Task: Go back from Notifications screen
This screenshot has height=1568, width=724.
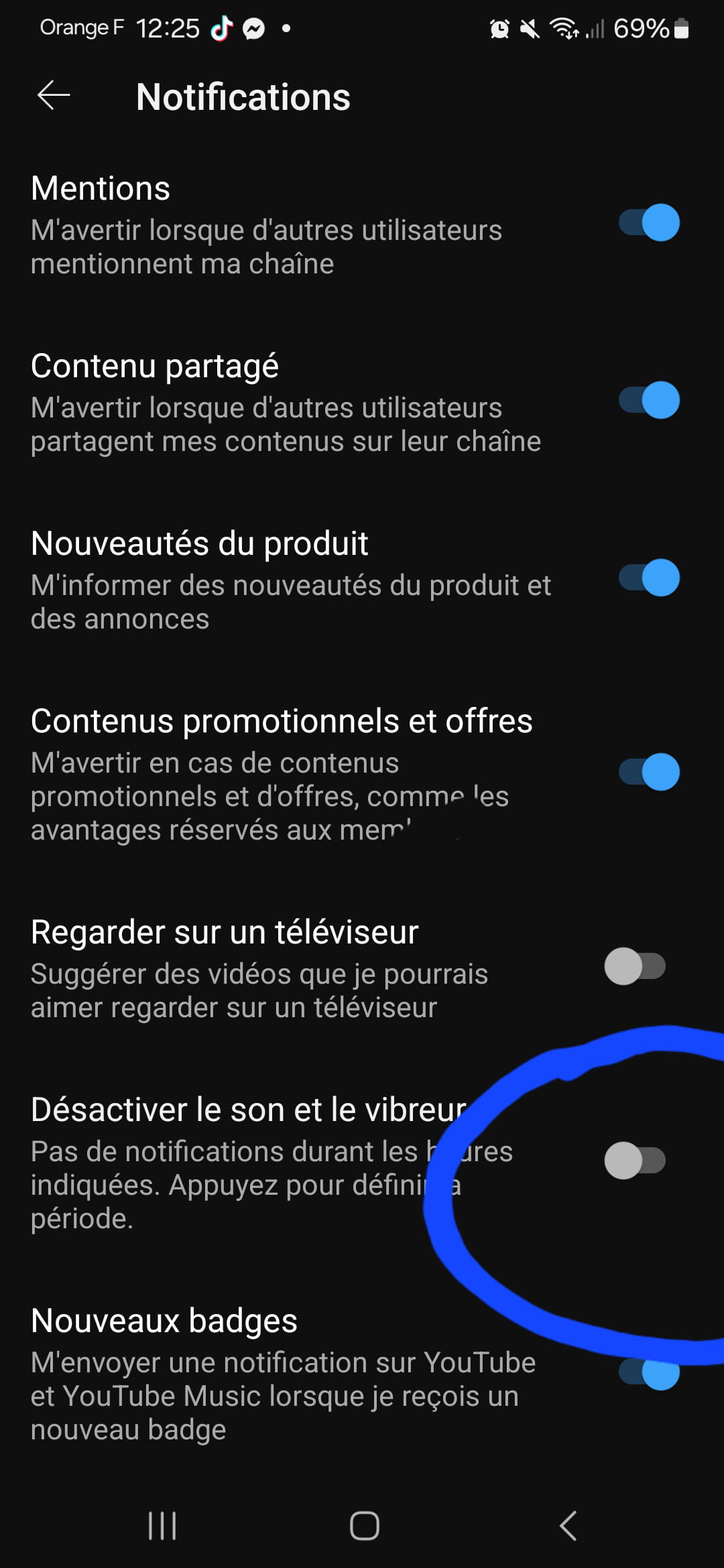Action: pyautogui.click(x=54, y=96)
